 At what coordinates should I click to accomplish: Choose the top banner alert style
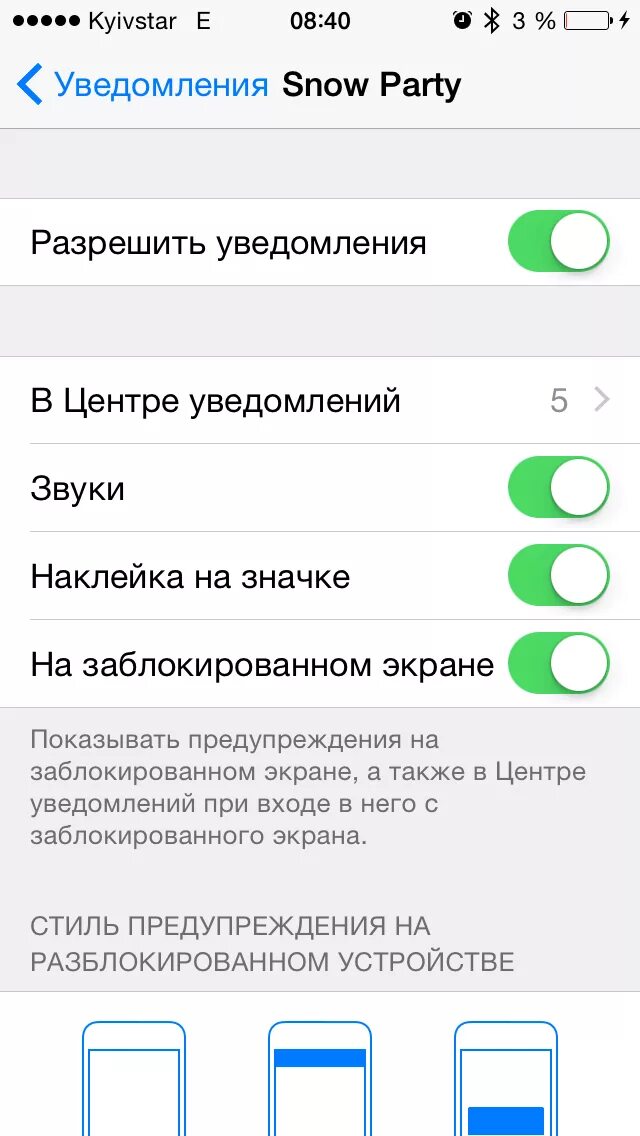coord(320,1080)
